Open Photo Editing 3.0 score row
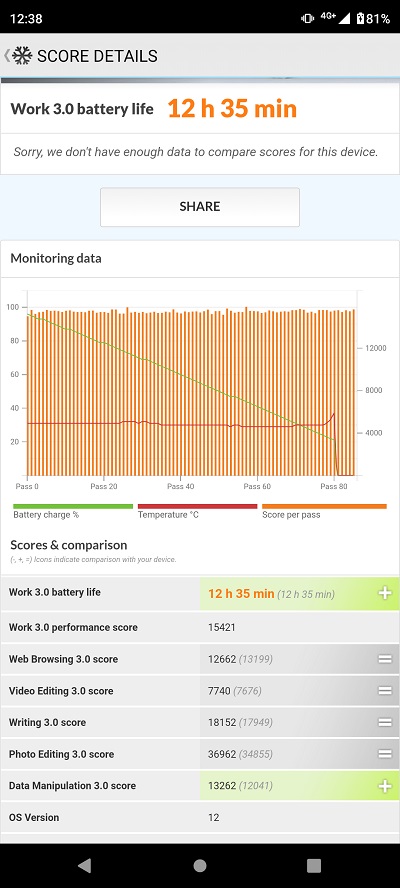The height and width of the screenshot is (888, 400). (x=200, y=754)
